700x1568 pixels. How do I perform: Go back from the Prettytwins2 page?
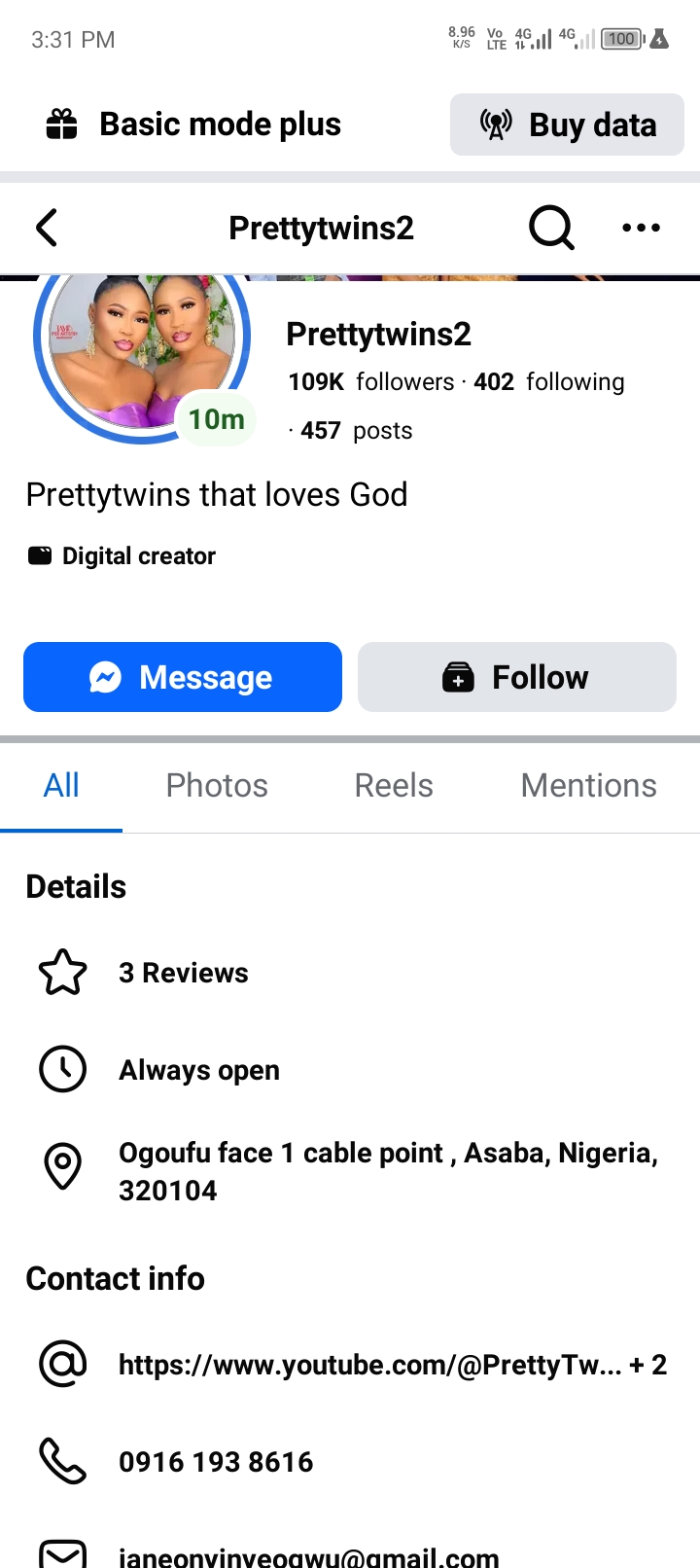[x=47, y=229]
